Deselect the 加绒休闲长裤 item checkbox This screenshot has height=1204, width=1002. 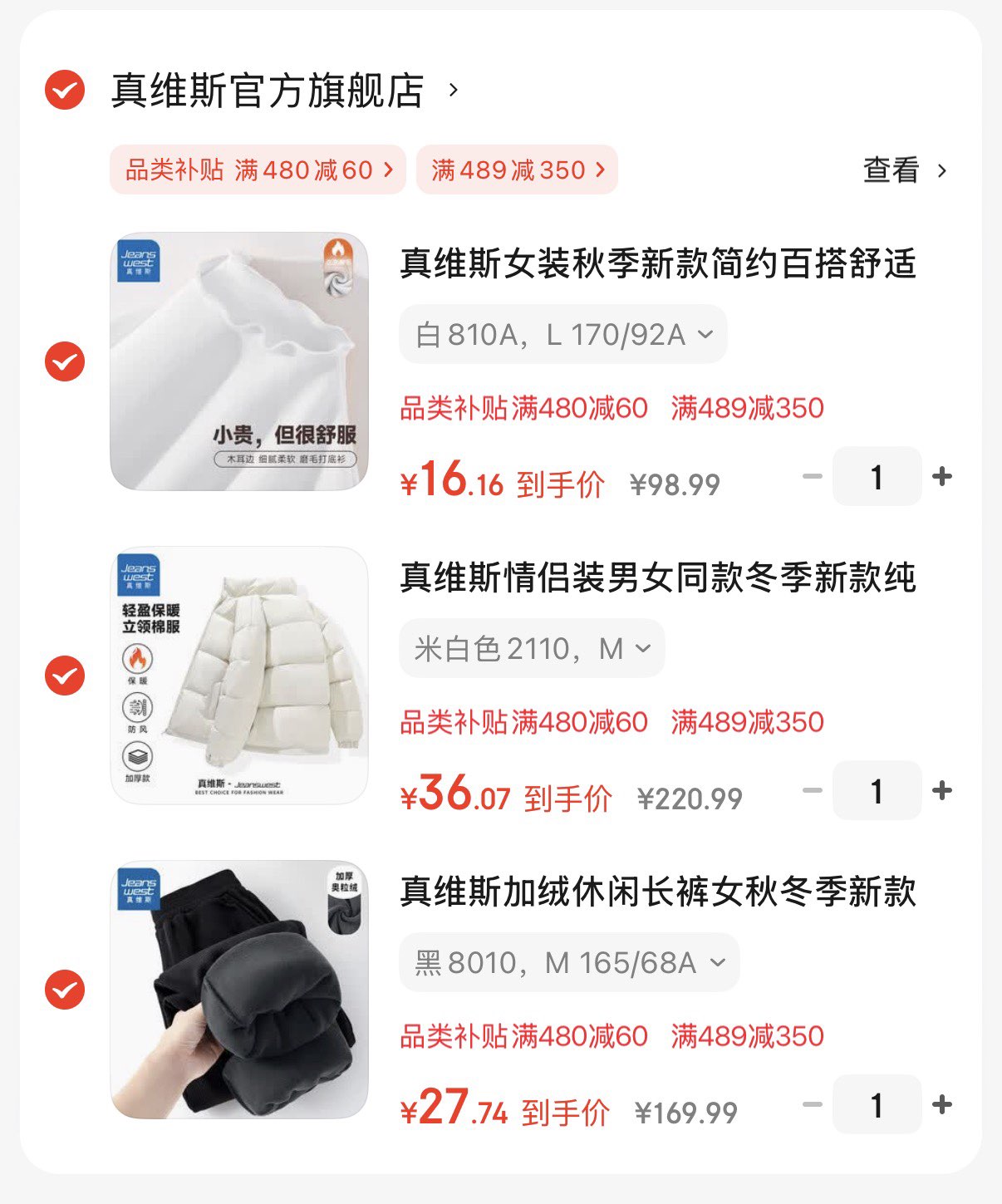(x=65, y=990)
